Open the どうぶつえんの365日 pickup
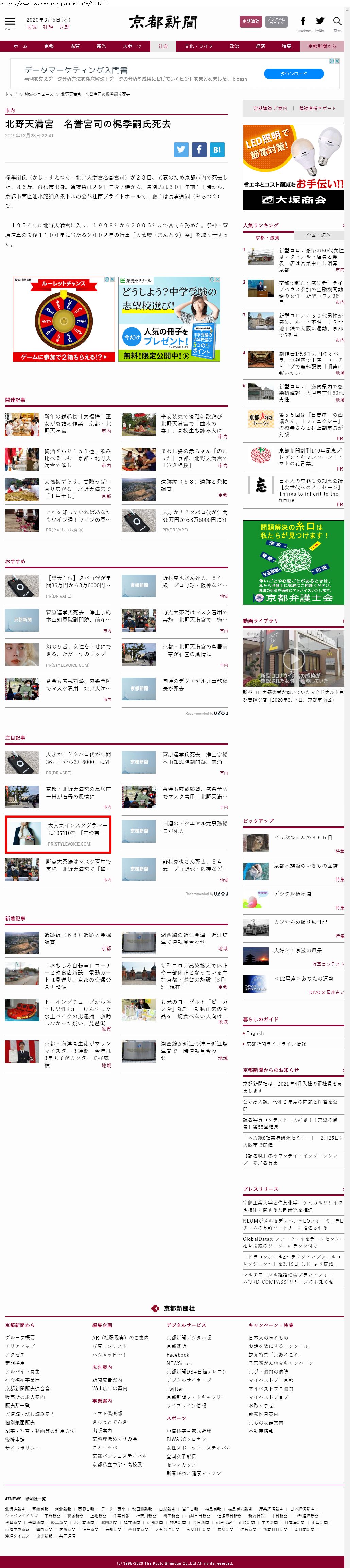The height and width of the screenshot is (1568, 350). (302, 838)
